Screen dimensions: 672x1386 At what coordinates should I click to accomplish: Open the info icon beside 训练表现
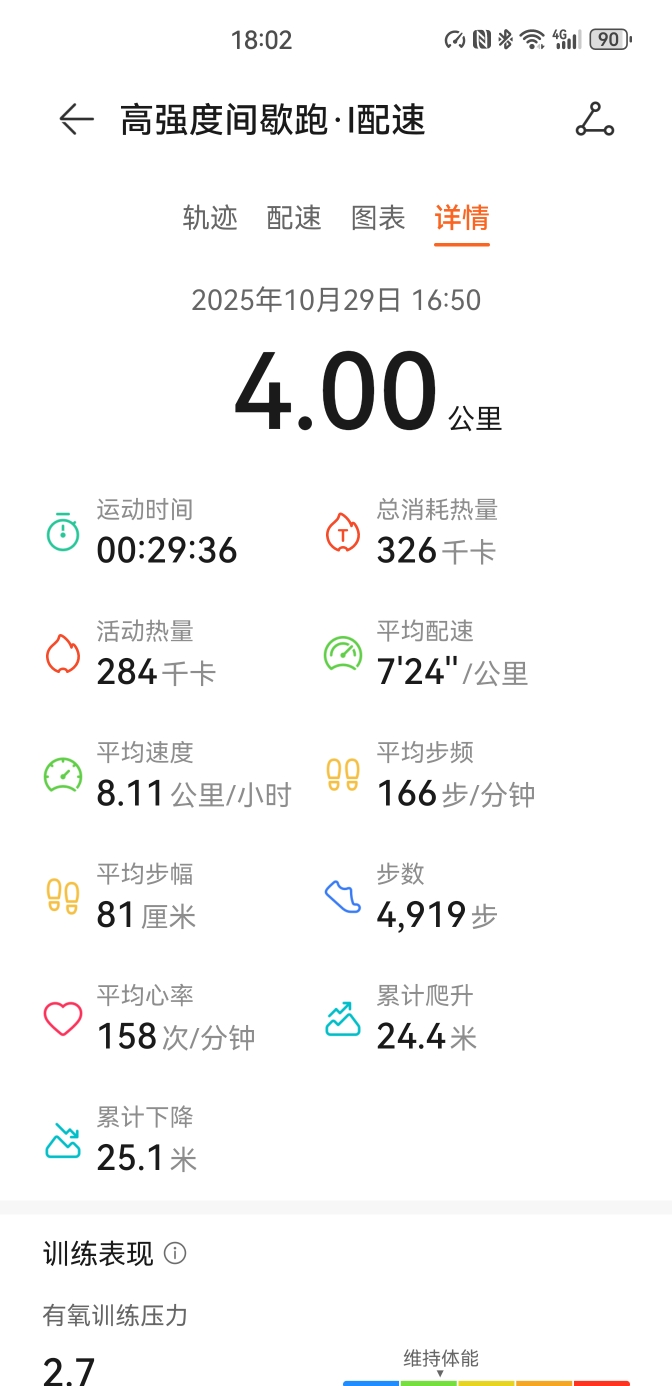175,1253
